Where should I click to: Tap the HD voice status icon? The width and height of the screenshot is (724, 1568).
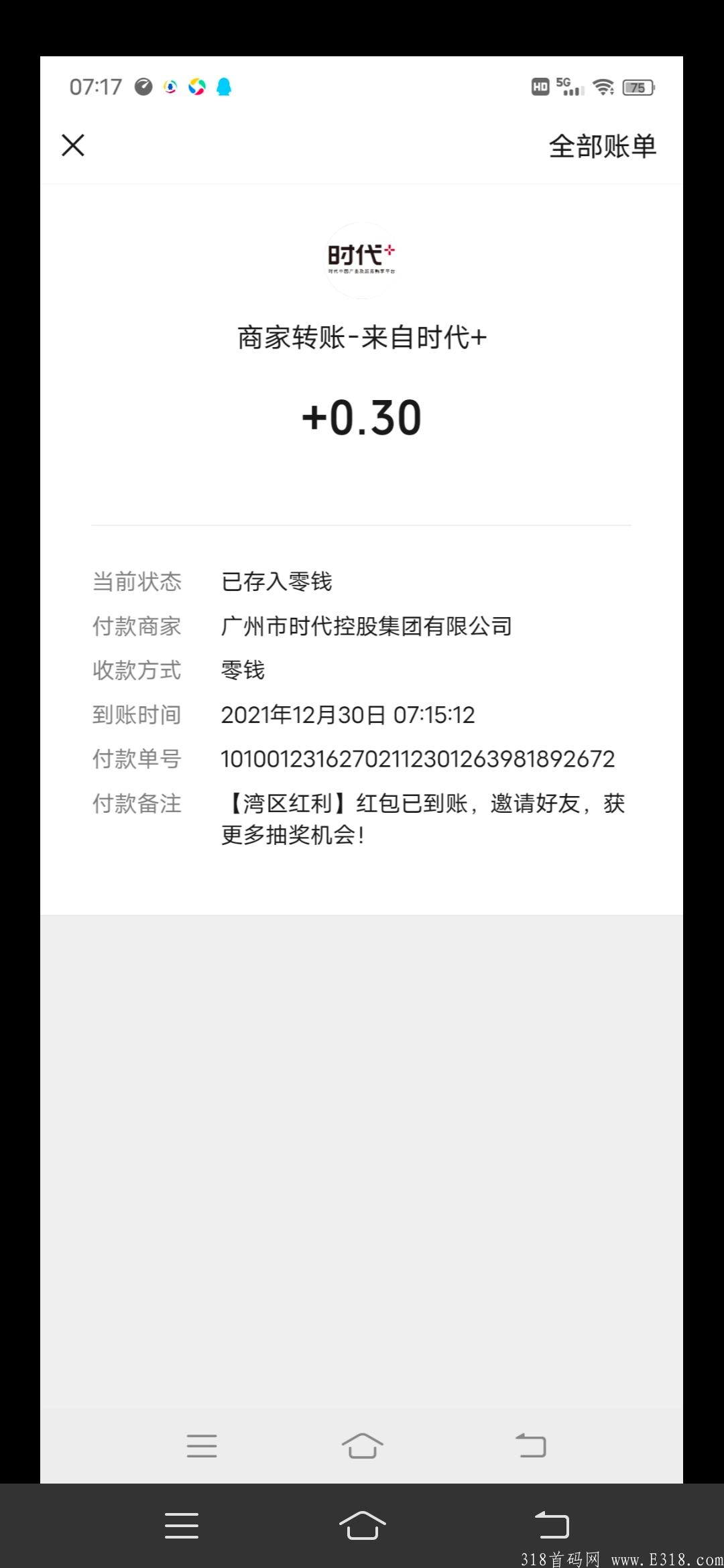tap(540, 86)
